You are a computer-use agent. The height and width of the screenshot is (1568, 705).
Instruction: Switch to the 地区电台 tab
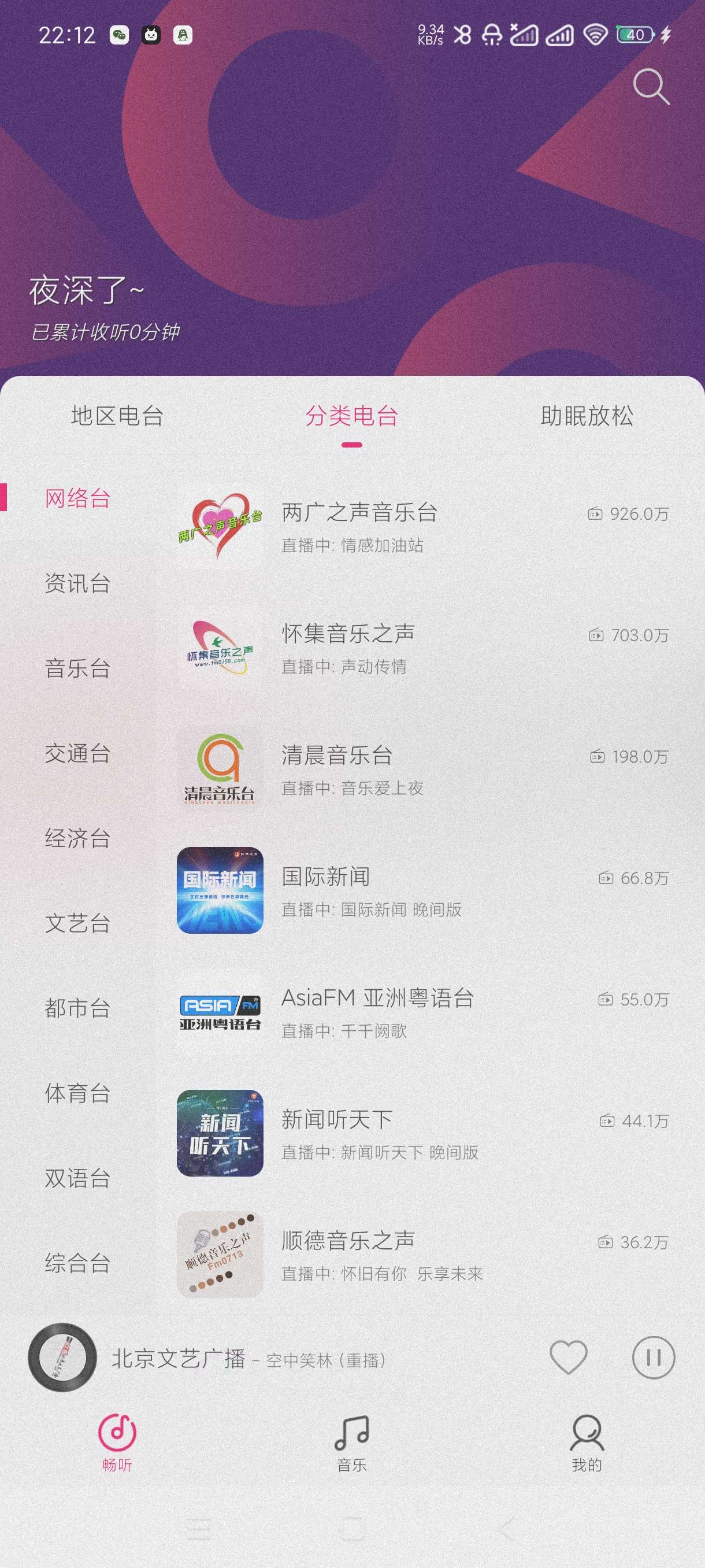tap(117, 416)
